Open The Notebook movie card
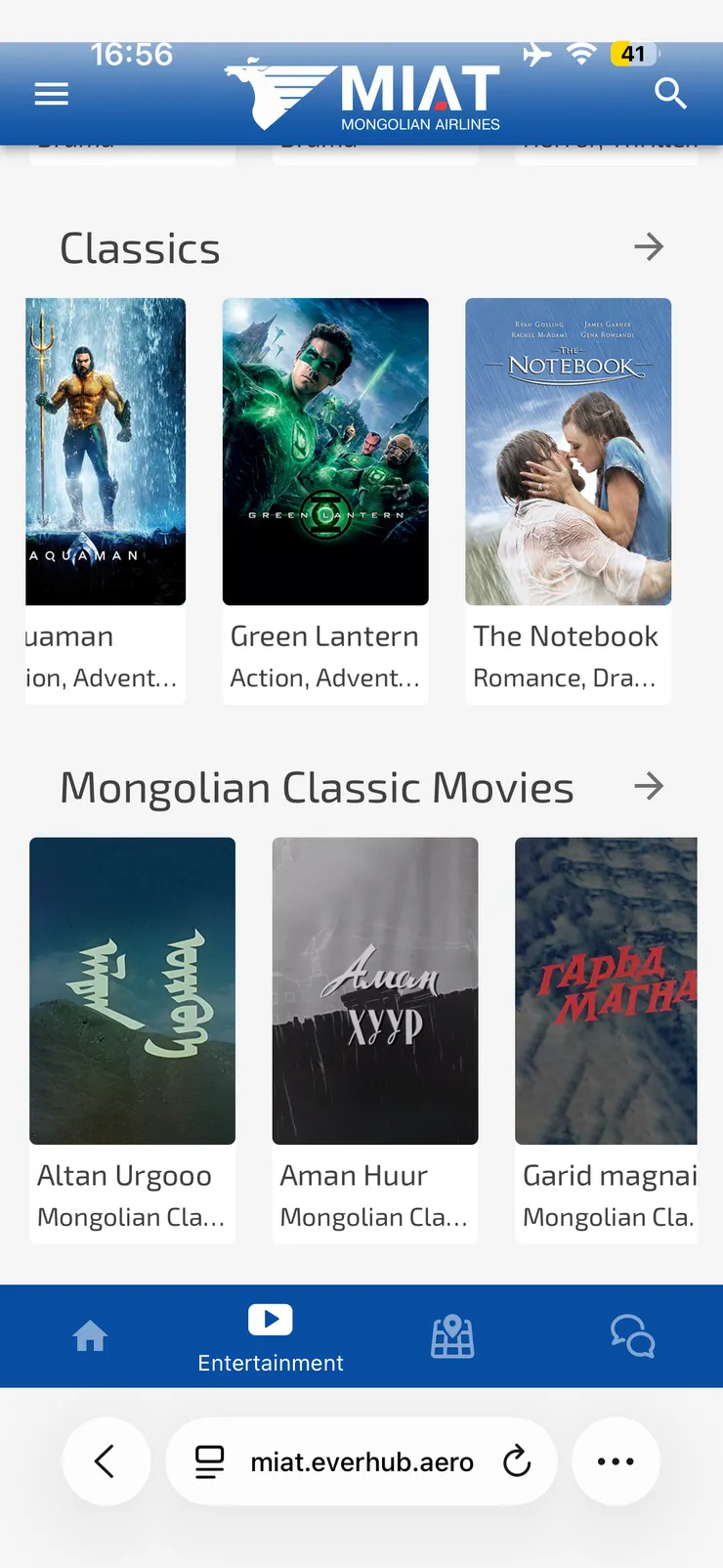This screenshot has height=1568, width=723. point(568,452)
